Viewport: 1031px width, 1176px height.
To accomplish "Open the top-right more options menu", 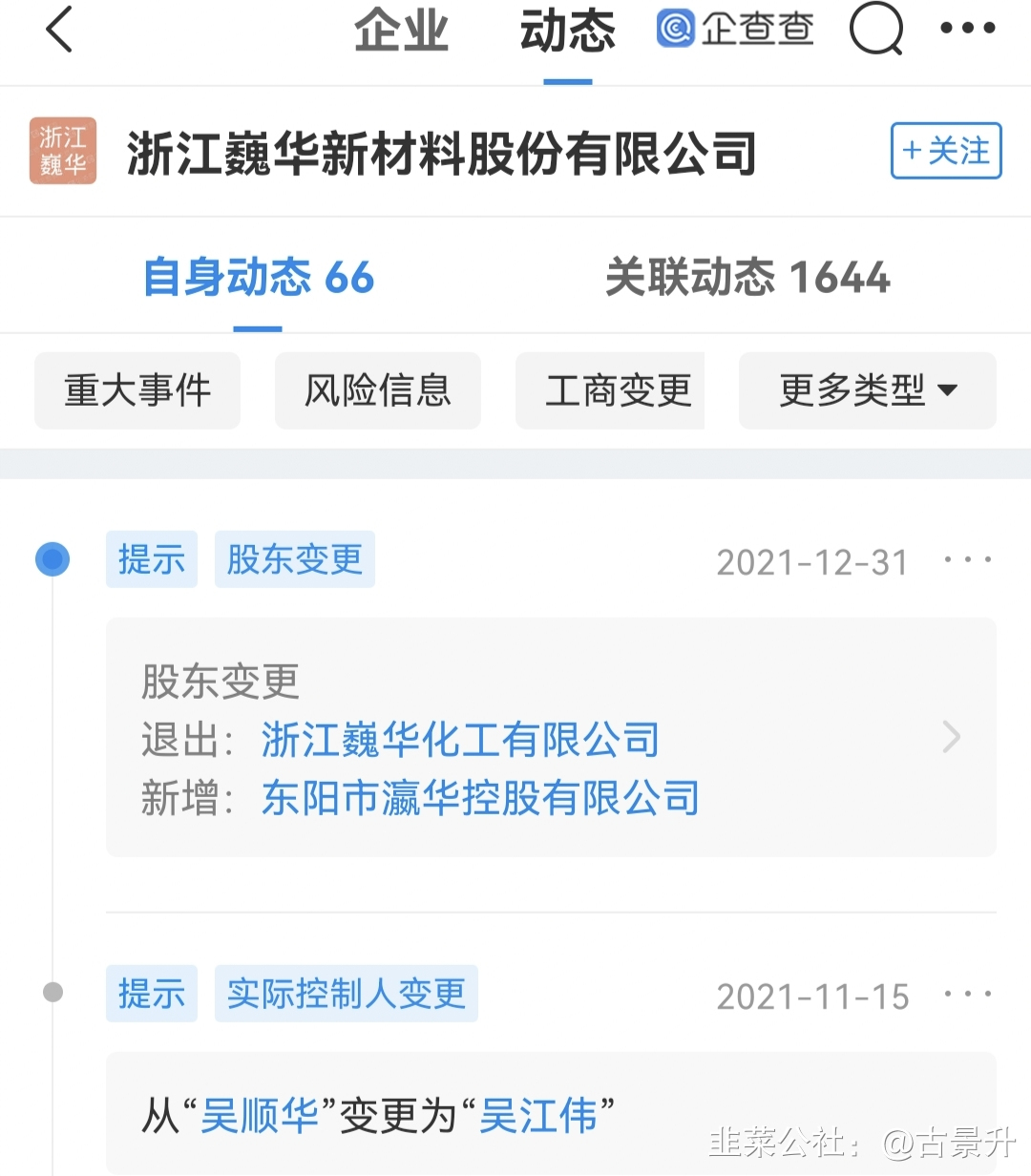I will (968, 29).
